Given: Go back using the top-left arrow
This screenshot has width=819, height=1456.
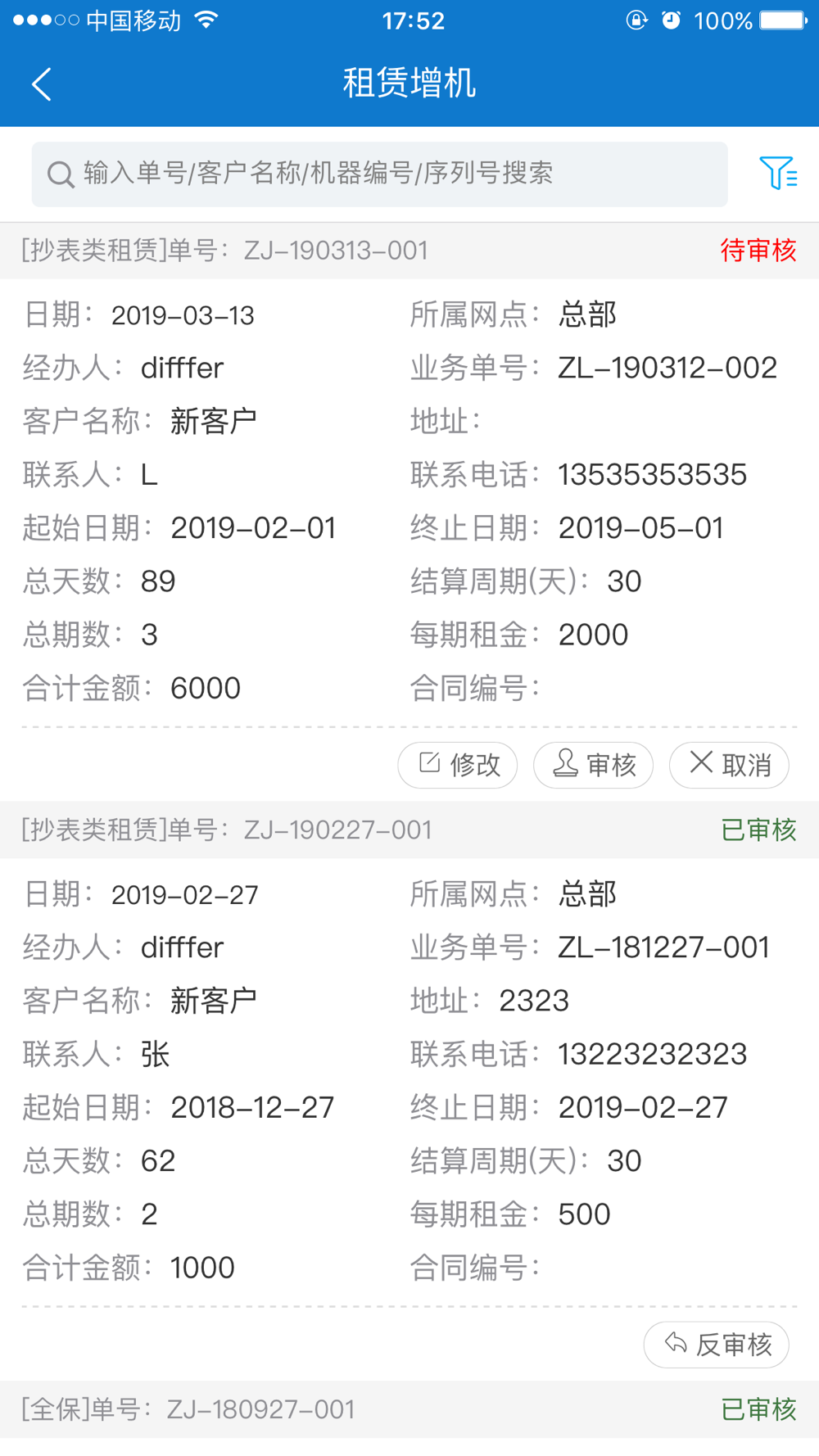Looking at the screenshot, I should tap(42, 84).
